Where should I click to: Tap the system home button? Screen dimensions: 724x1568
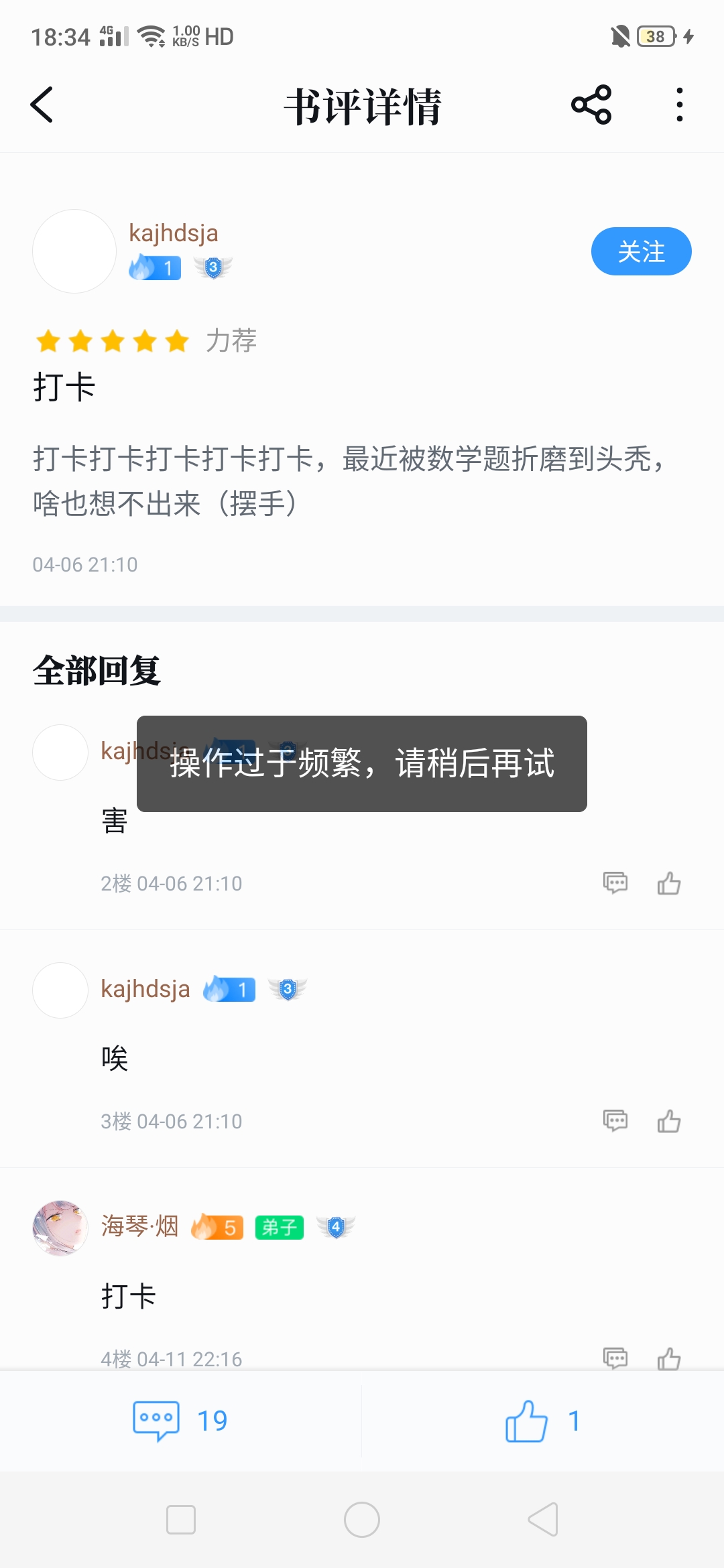[x=362, y=1519]
